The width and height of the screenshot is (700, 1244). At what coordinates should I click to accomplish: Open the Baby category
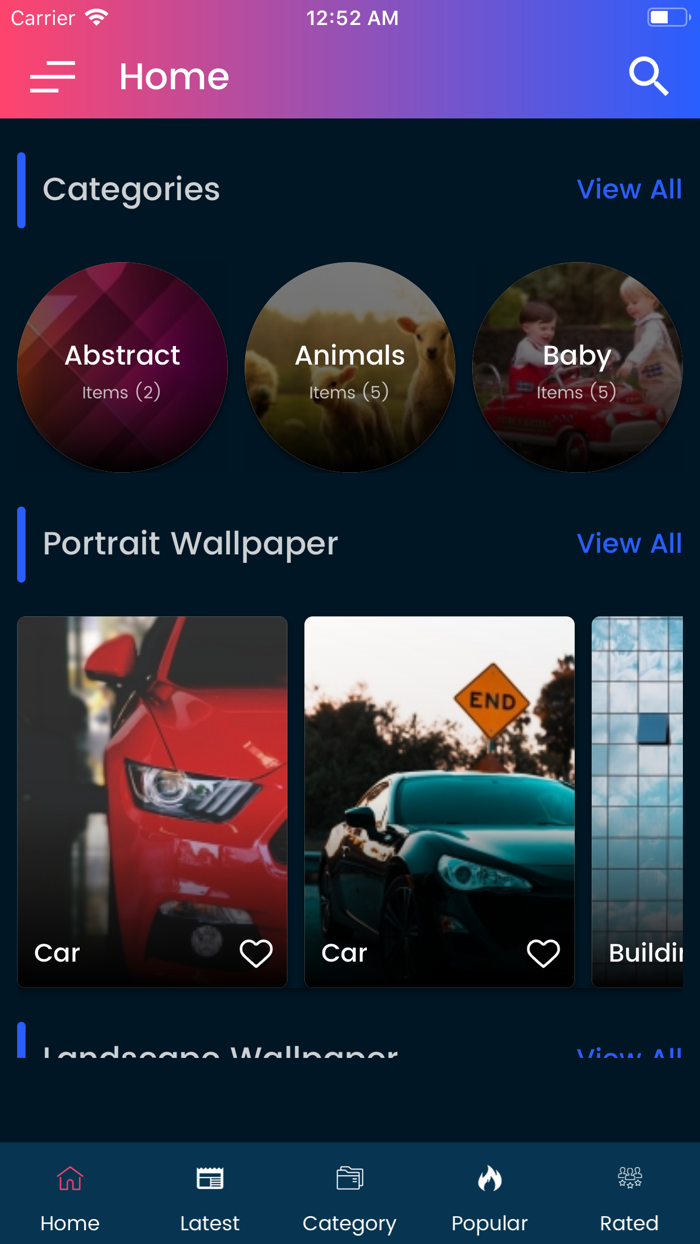[577, 367]
